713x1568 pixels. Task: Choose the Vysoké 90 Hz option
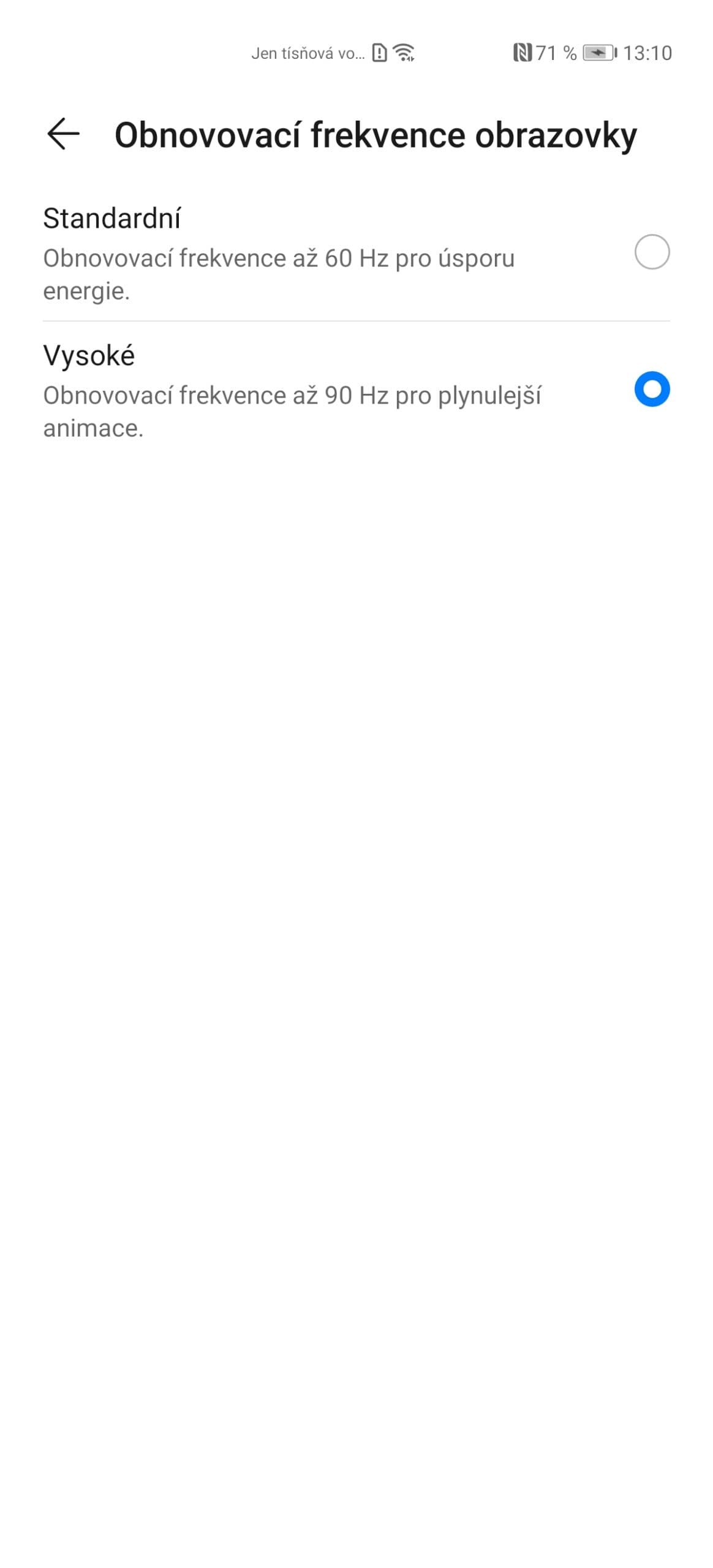[651, 389]
